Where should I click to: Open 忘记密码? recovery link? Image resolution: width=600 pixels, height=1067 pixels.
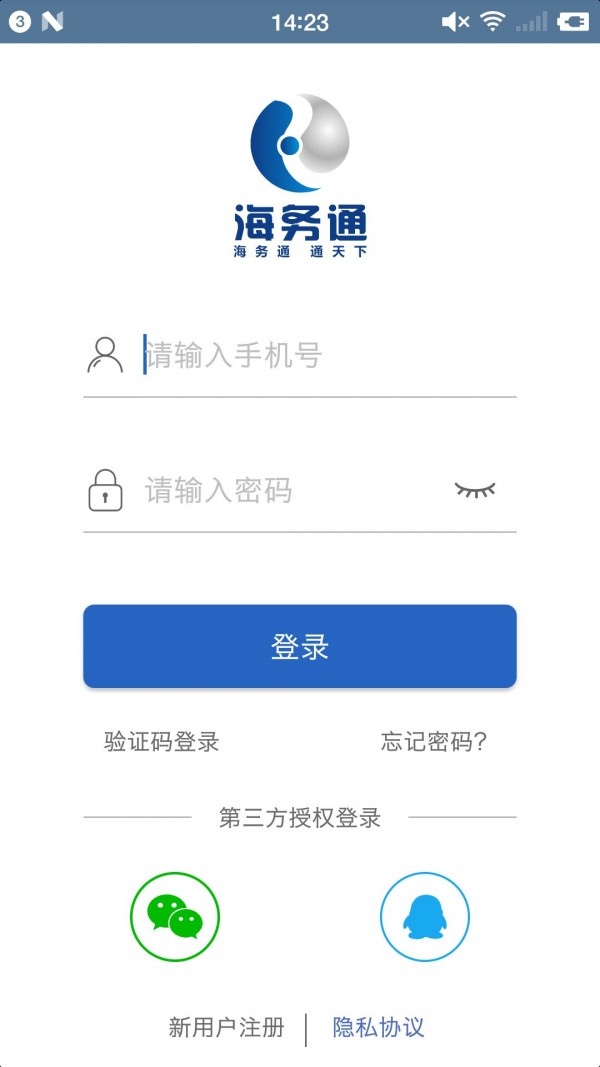(434, 742)
